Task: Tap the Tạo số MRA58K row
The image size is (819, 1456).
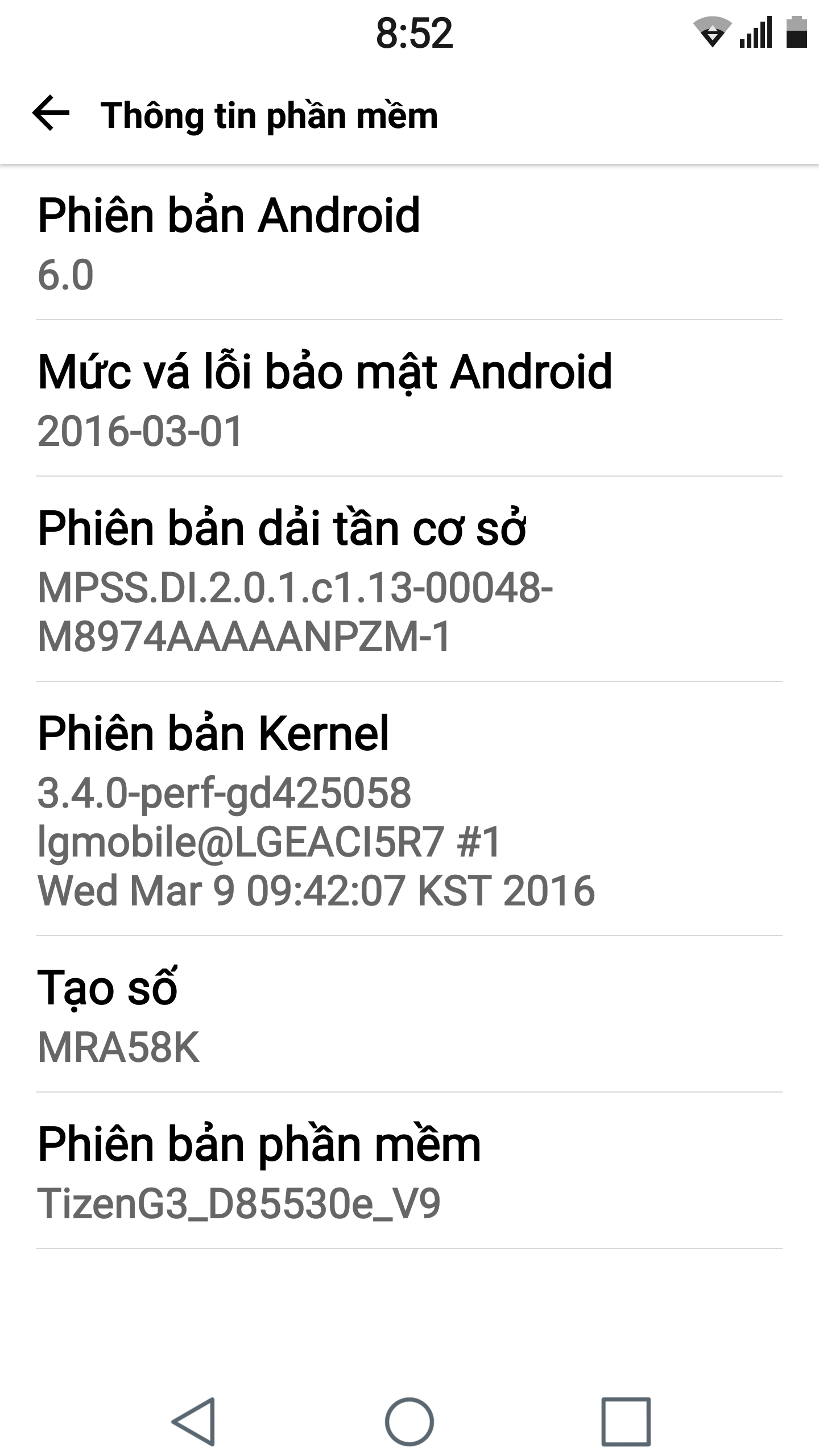Action: point(409,1014)
